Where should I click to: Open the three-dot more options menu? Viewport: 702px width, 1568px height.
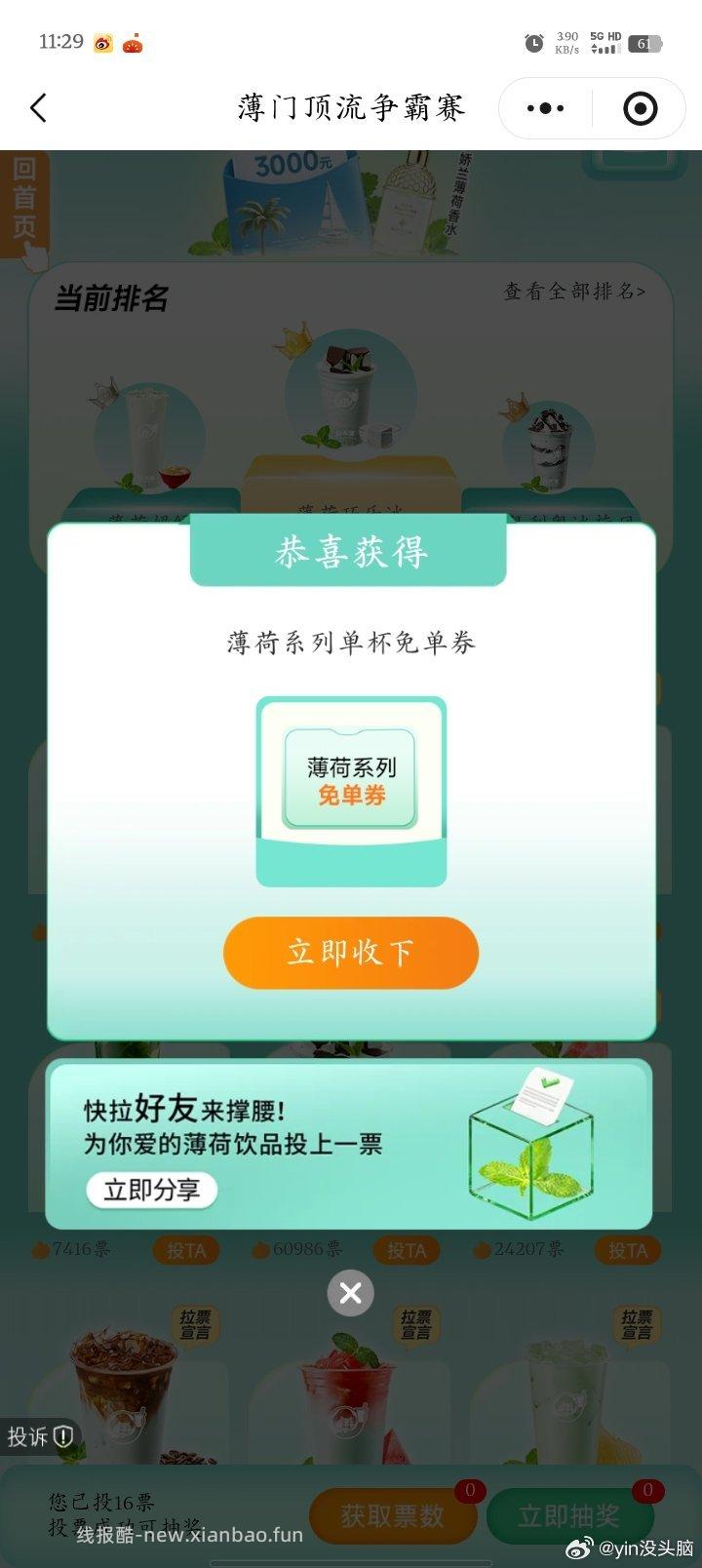[x=543, y=108]
